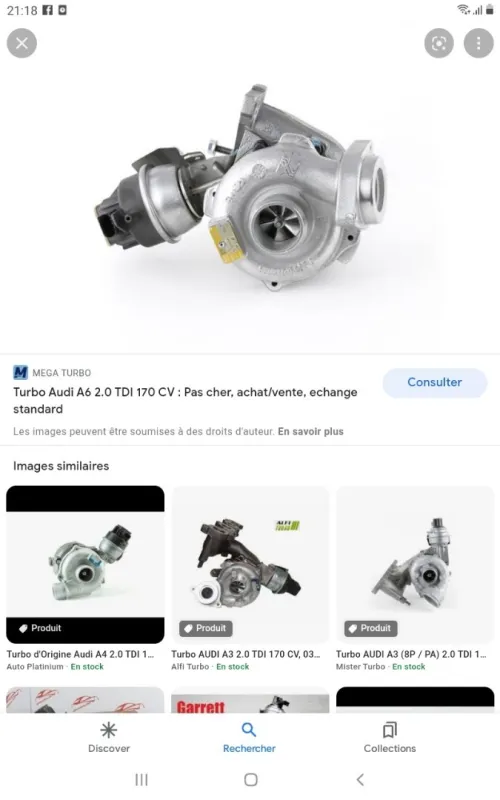Open the three-dot overflow menu
This screenshot has height=800, width=500.
pyautogui.click(x=478, y=43)
